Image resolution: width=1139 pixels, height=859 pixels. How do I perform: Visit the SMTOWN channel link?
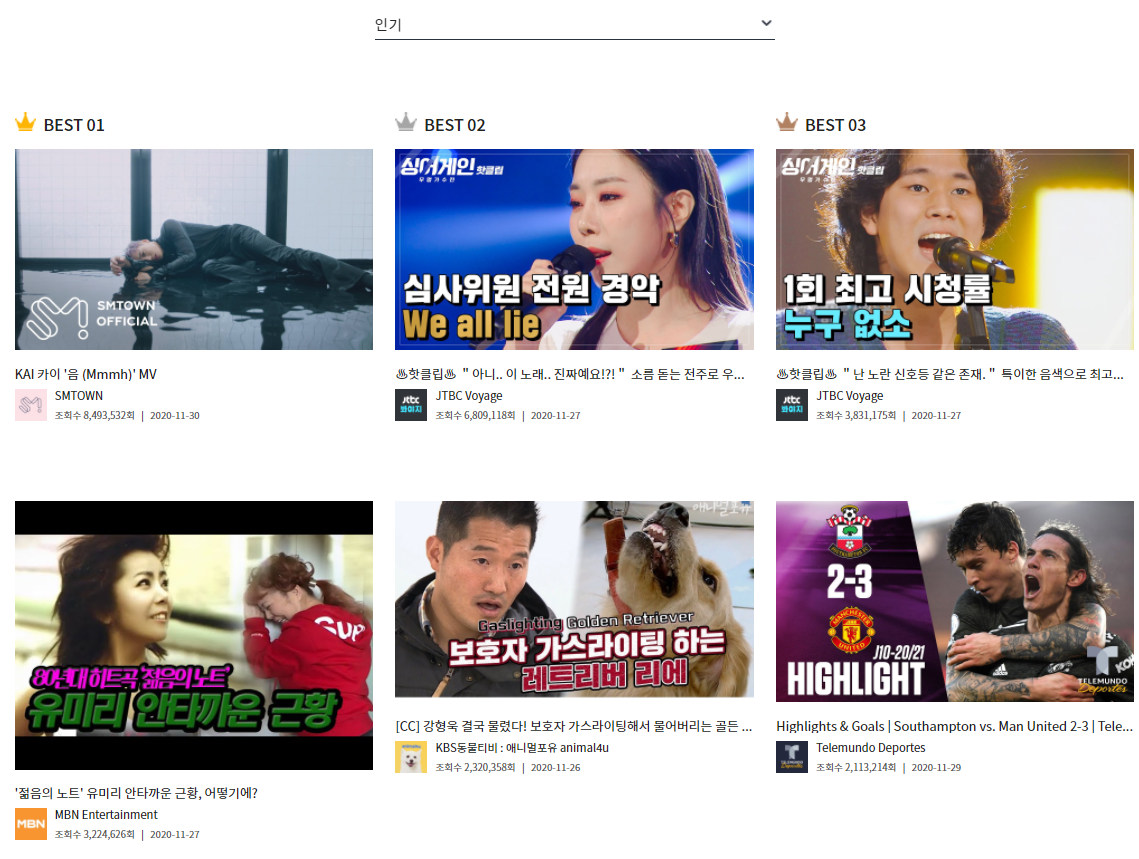(x=78, y=396)
